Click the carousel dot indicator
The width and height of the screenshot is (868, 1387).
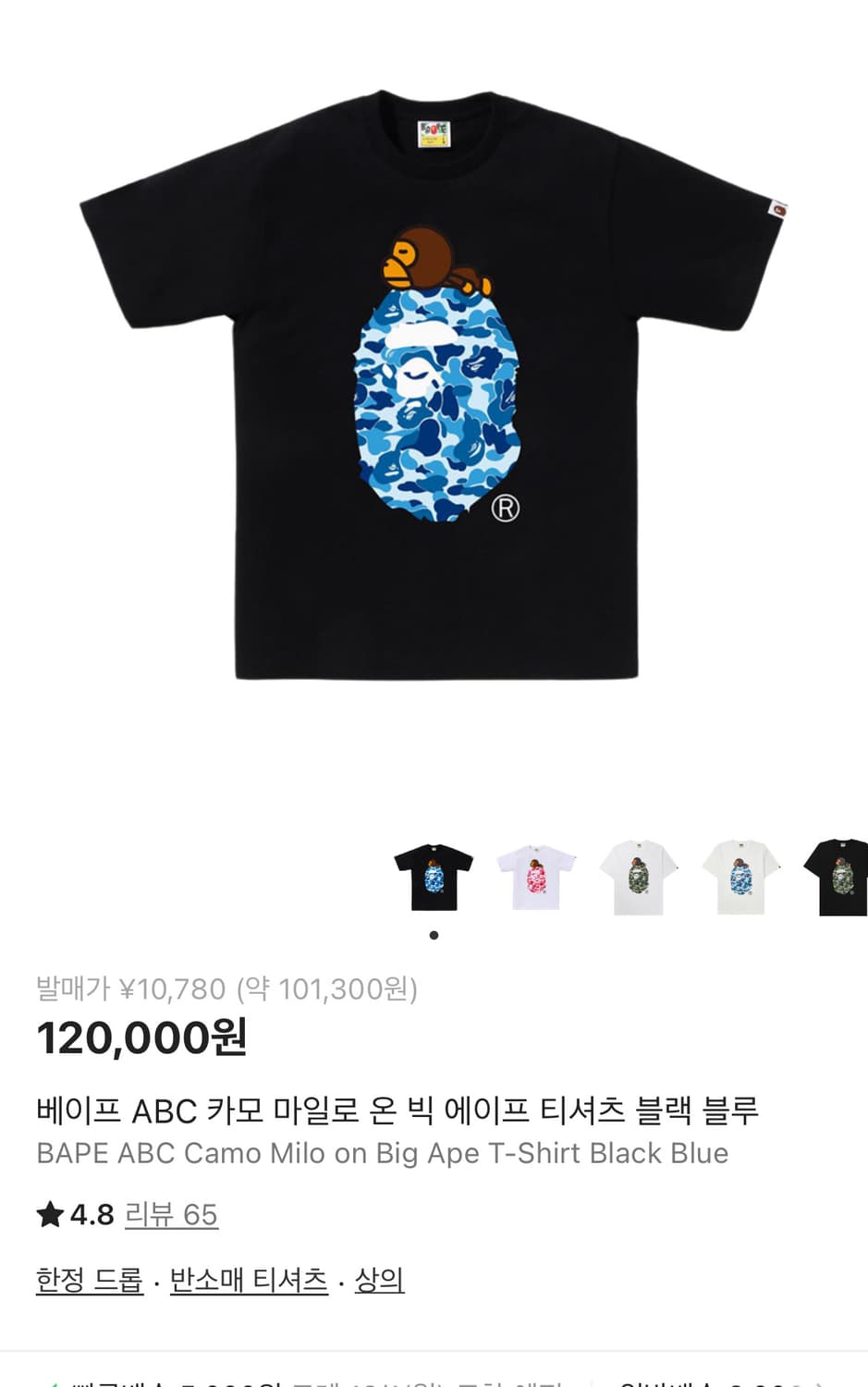(434, 934)
